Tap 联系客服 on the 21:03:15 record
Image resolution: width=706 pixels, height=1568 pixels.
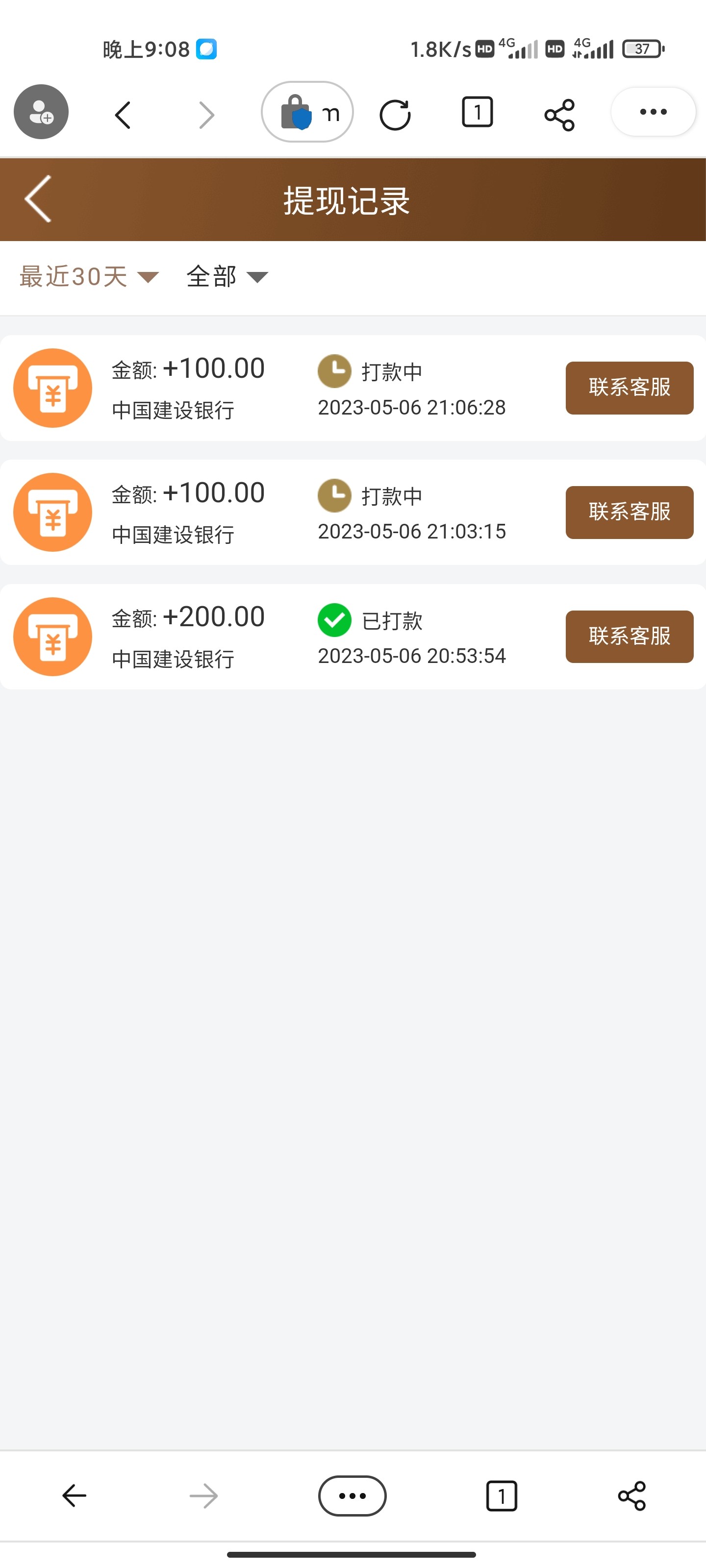pyautogui.click(x=629, y=512)
